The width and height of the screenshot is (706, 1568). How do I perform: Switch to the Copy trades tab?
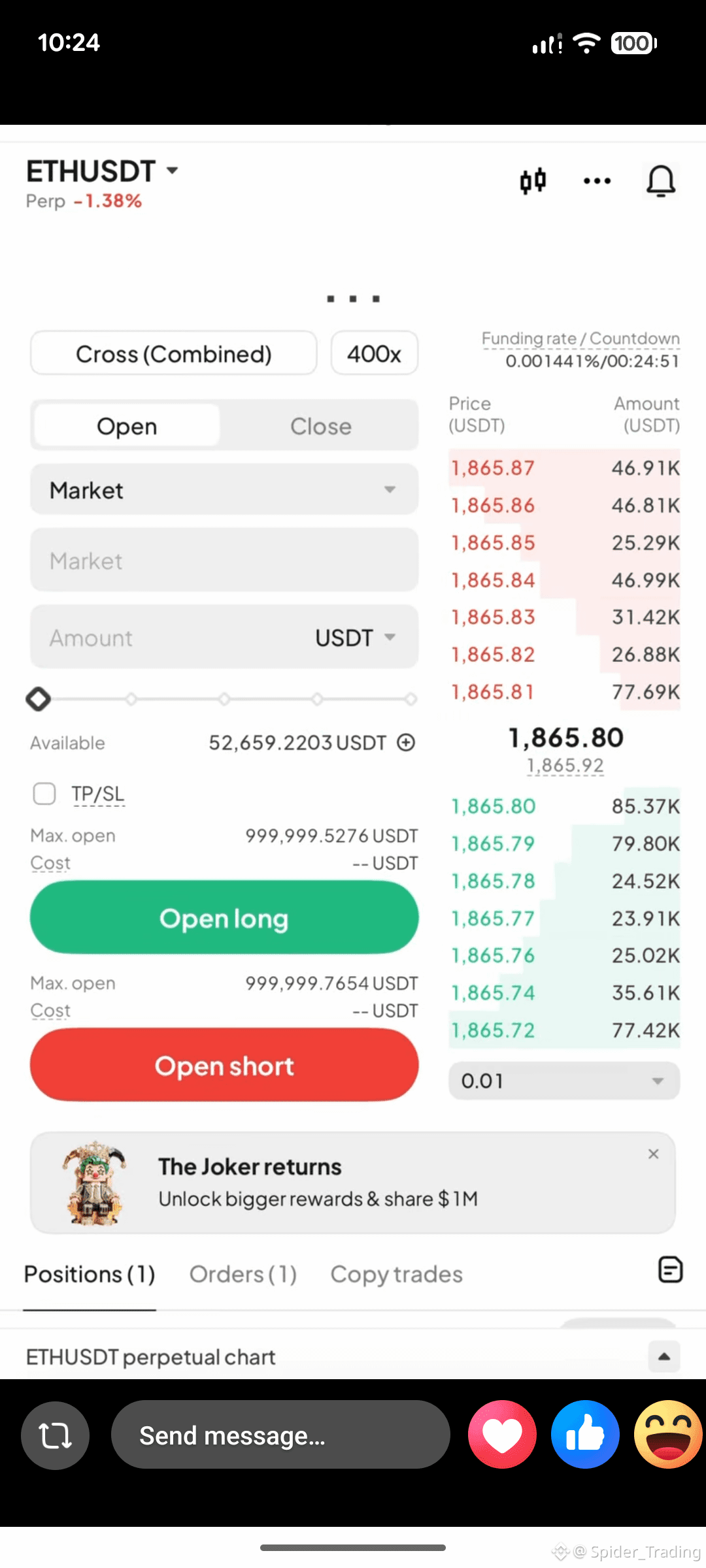(396, 1274)
